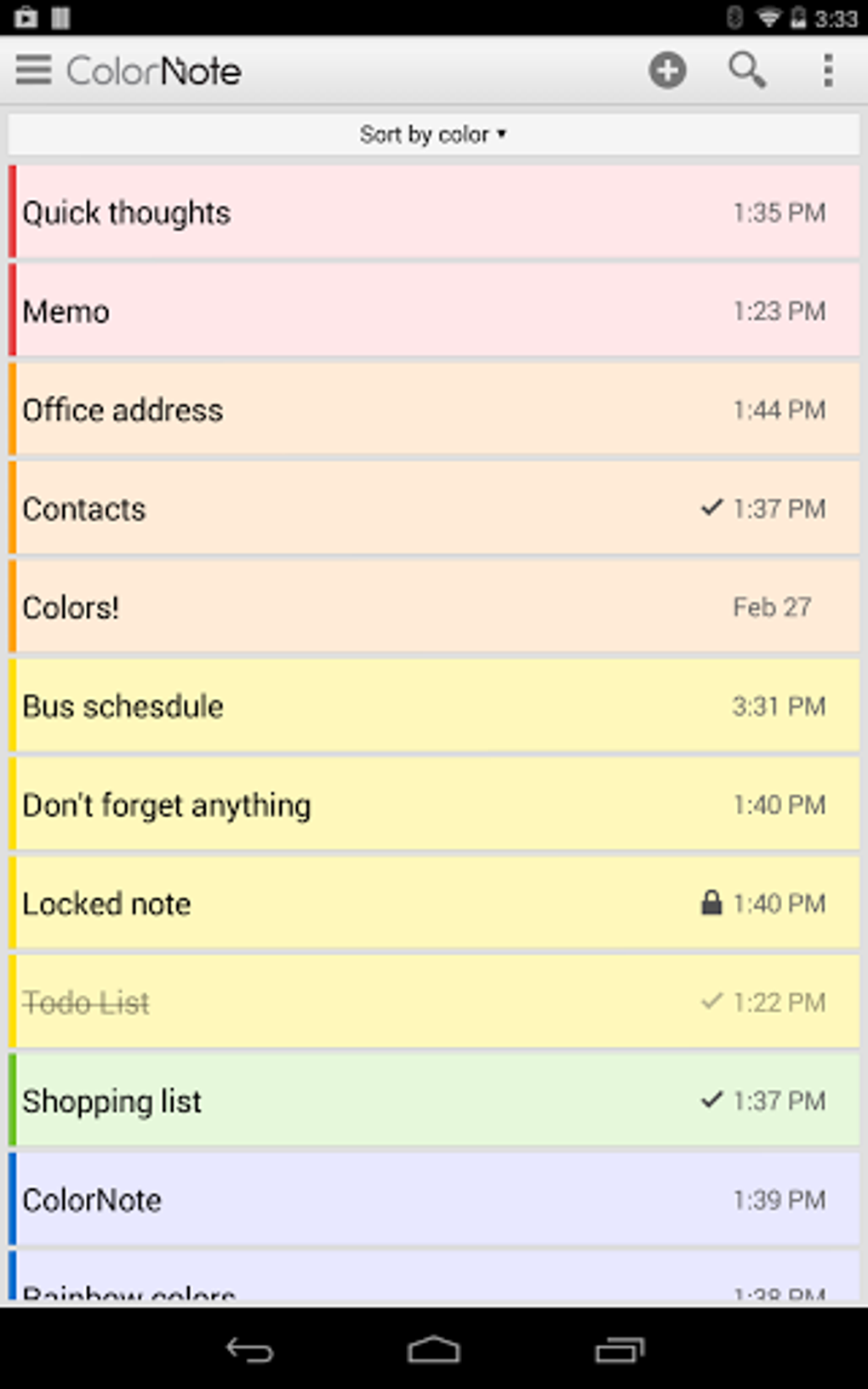868x1389 pixels.
Task: Open the overflow menu
Action: (827, 70)
